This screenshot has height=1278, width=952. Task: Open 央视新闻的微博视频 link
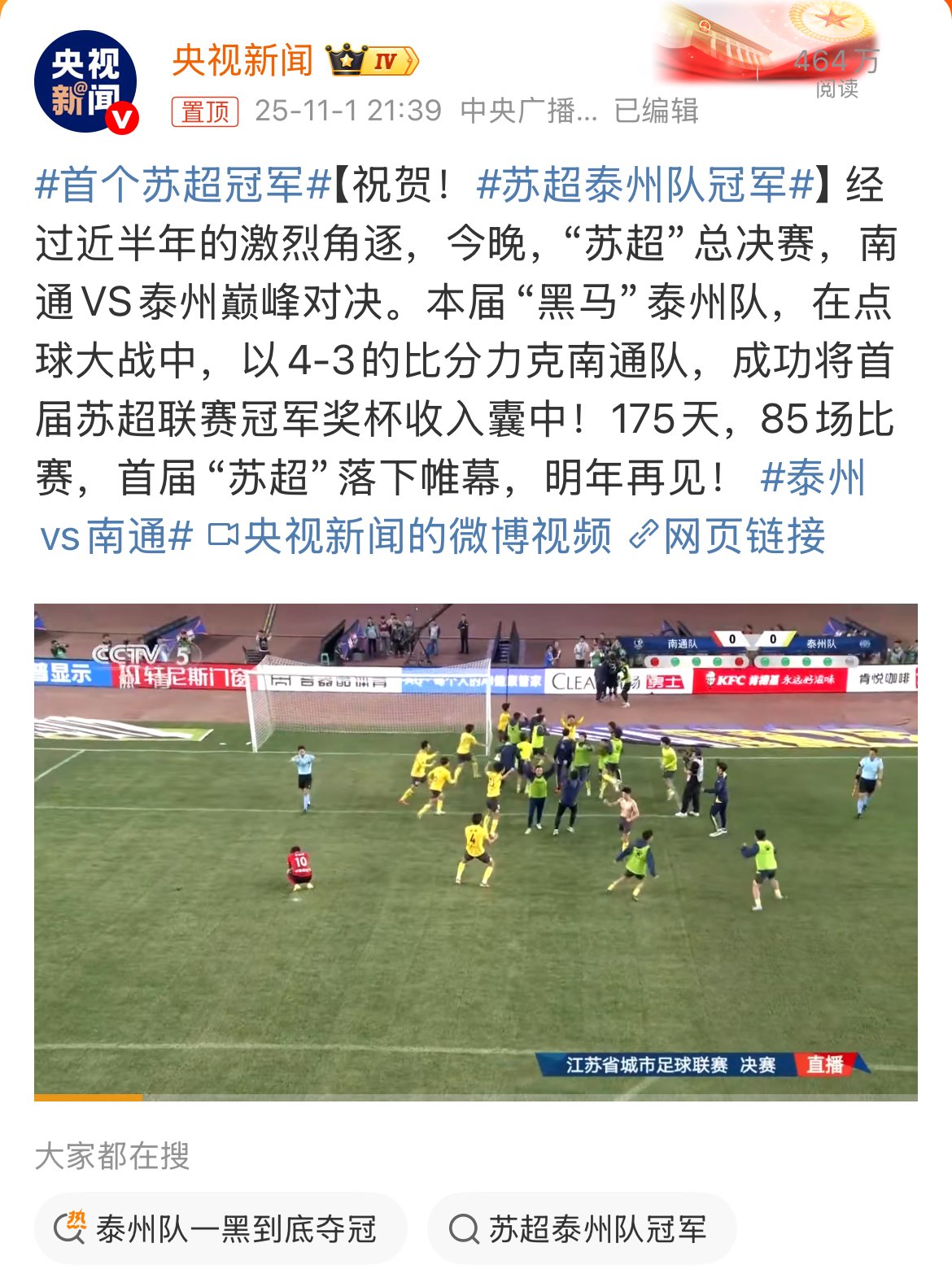[x=411, y=536]
